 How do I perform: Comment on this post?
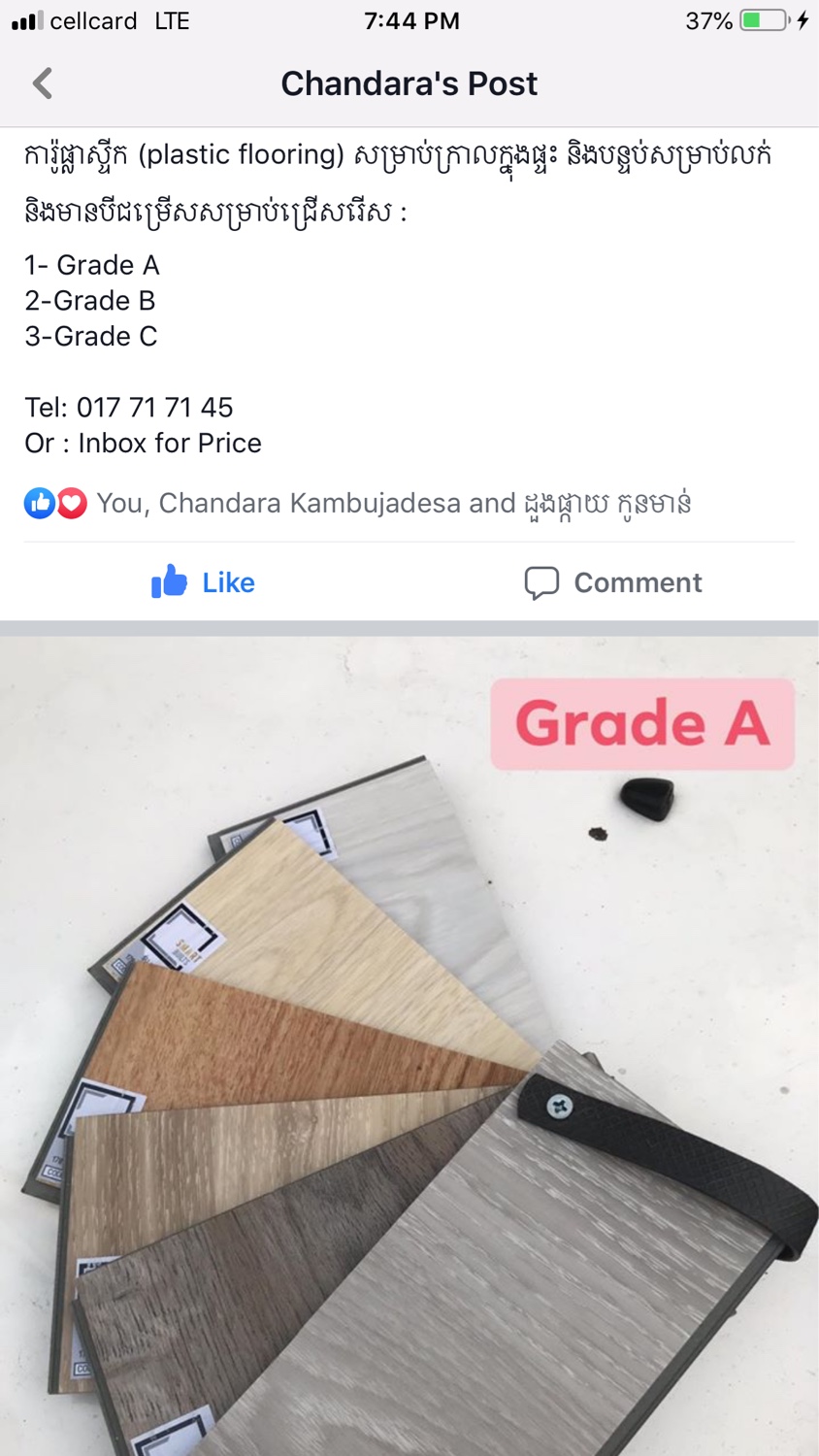click(613, 582)
